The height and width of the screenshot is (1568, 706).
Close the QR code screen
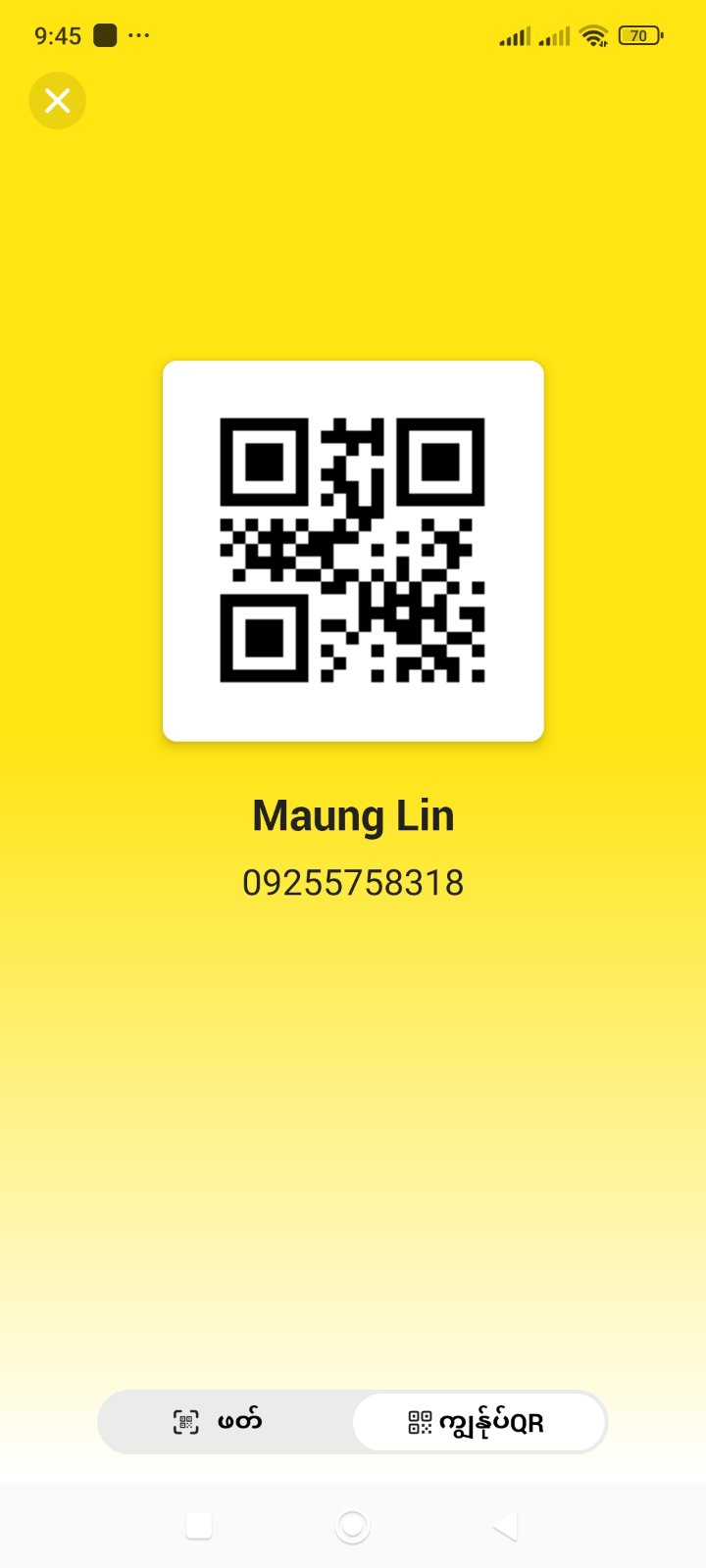(x=58, y=101)
